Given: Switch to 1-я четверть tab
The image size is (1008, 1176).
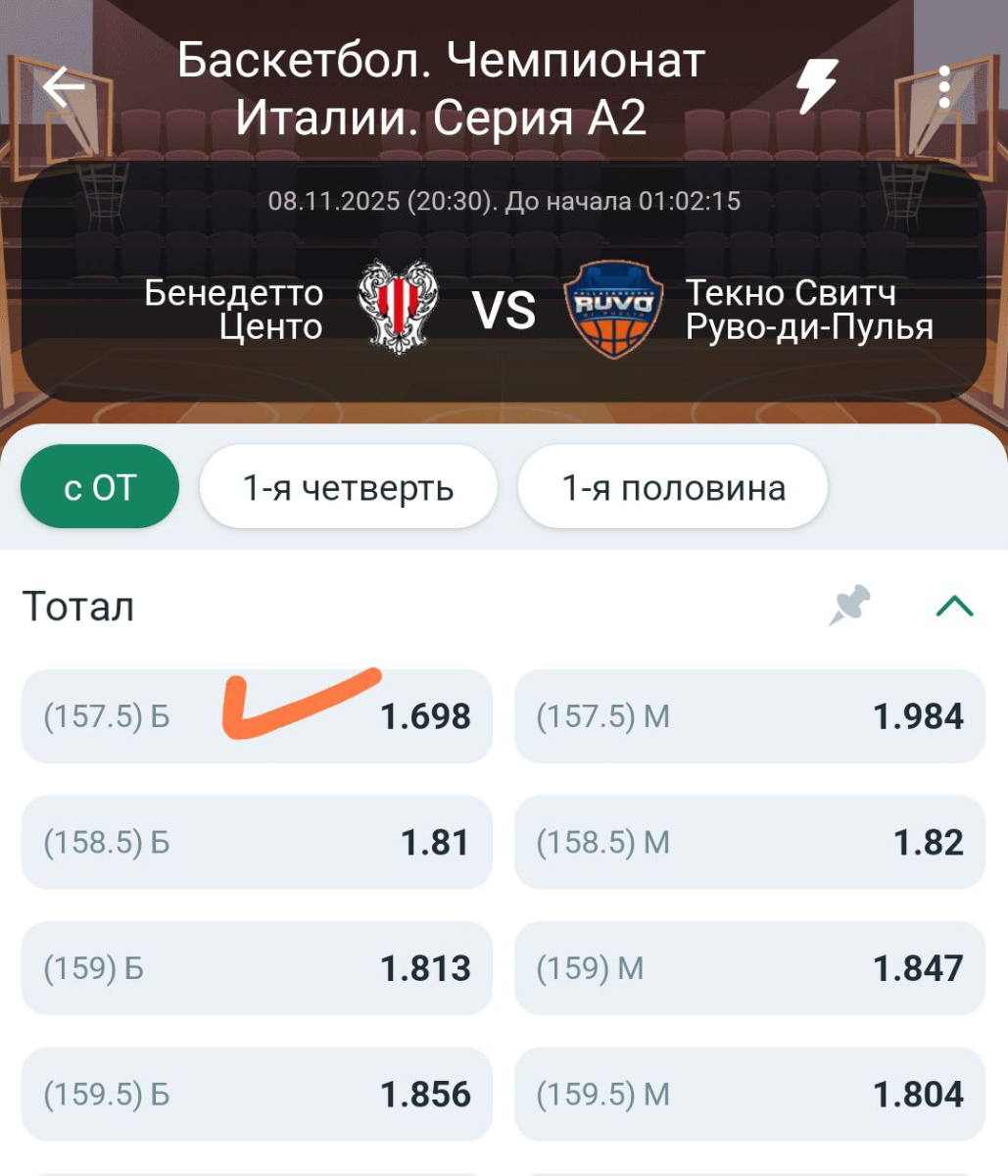Looking at the screenshot, I should pos(348,487).
